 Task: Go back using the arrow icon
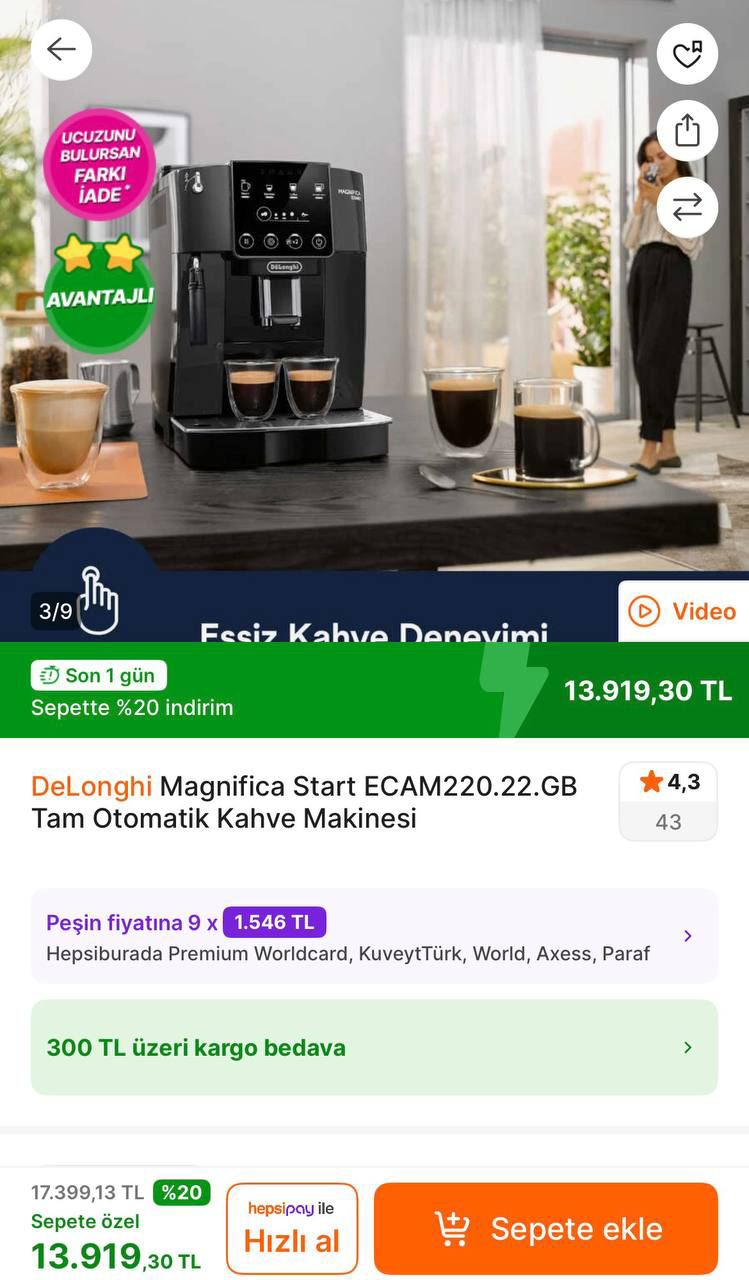coord(61,50)
